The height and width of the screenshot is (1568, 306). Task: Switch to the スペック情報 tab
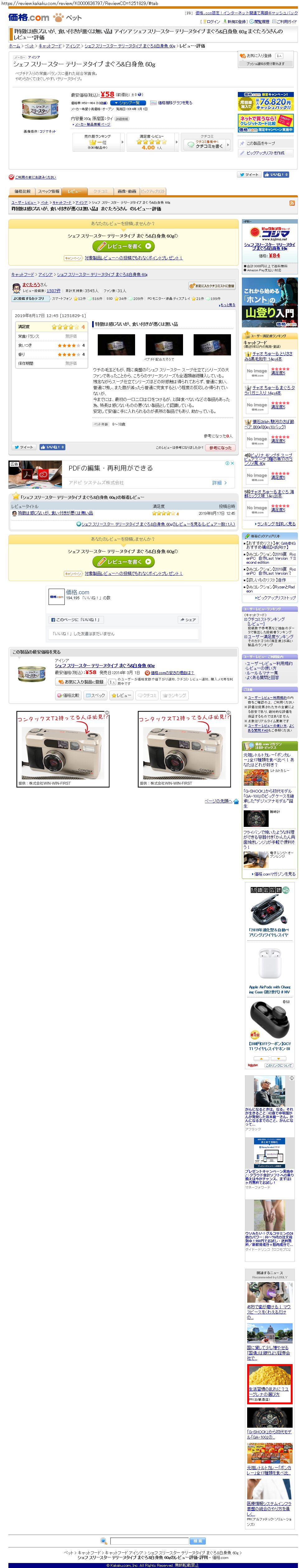49,191
